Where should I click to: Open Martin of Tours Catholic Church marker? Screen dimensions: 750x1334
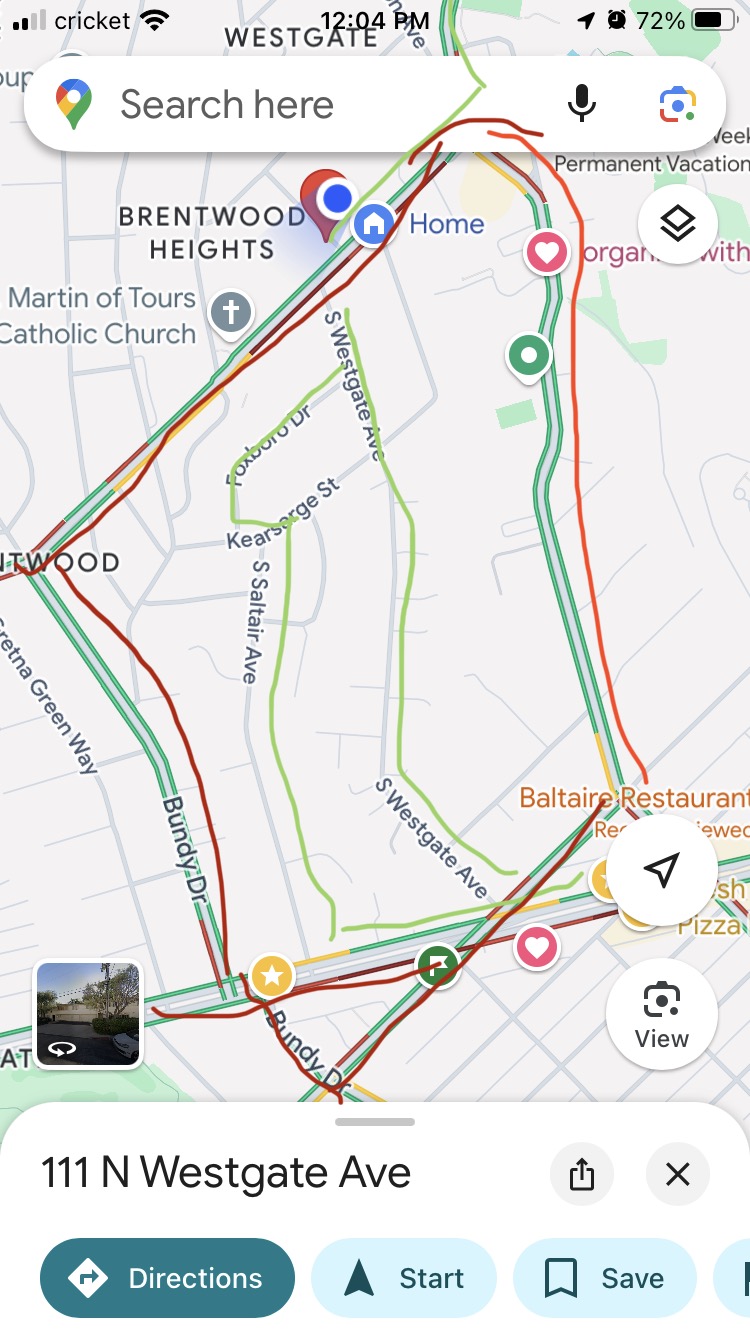pyautogui.click(x=230, y=313)
